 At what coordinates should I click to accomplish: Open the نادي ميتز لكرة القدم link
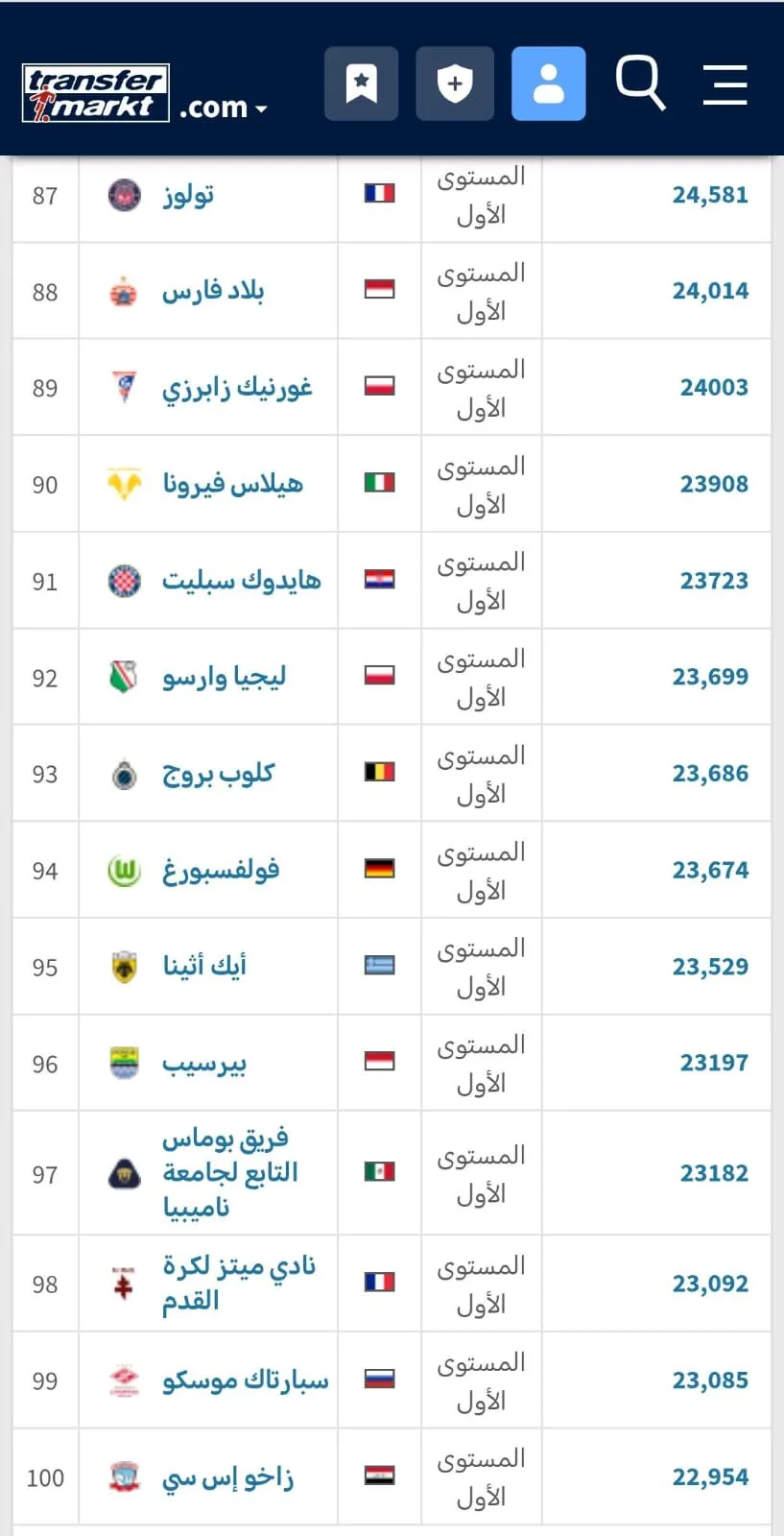coord(238,1284)
